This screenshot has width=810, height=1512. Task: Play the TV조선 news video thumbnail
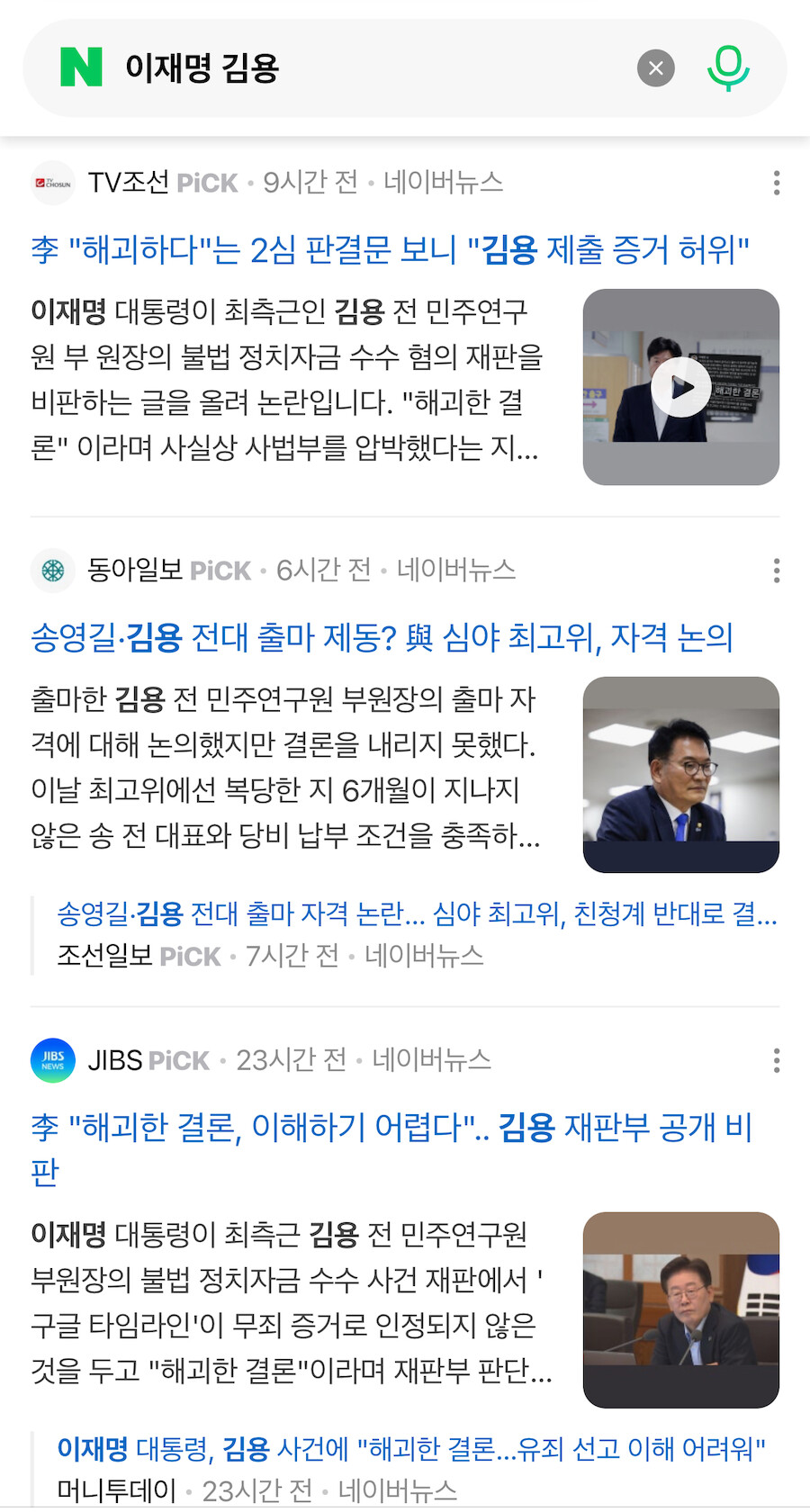(x=681, y=387)
